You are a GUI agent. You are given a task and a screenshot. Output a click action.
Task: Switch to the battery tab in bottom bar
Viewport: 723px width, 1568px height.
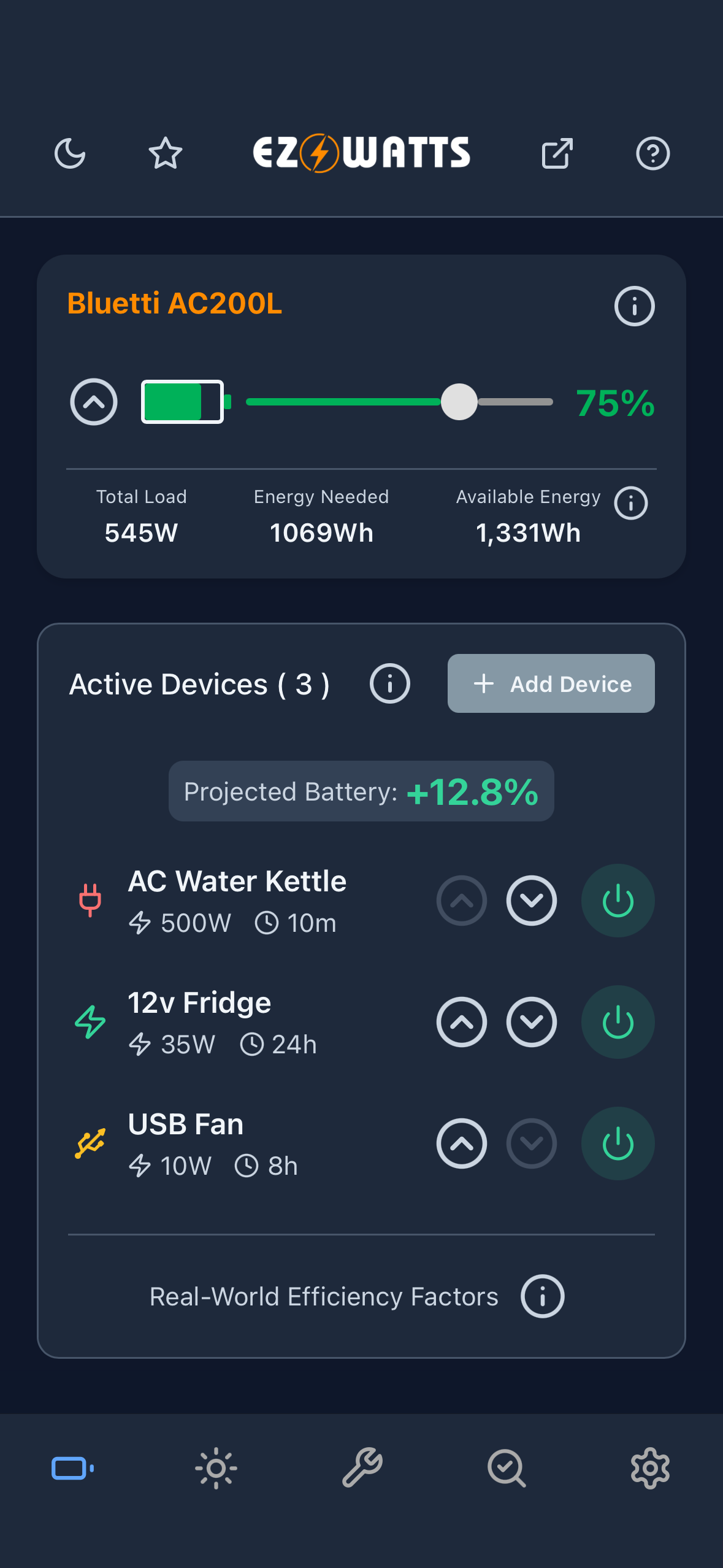click(x=72, y=1468)
